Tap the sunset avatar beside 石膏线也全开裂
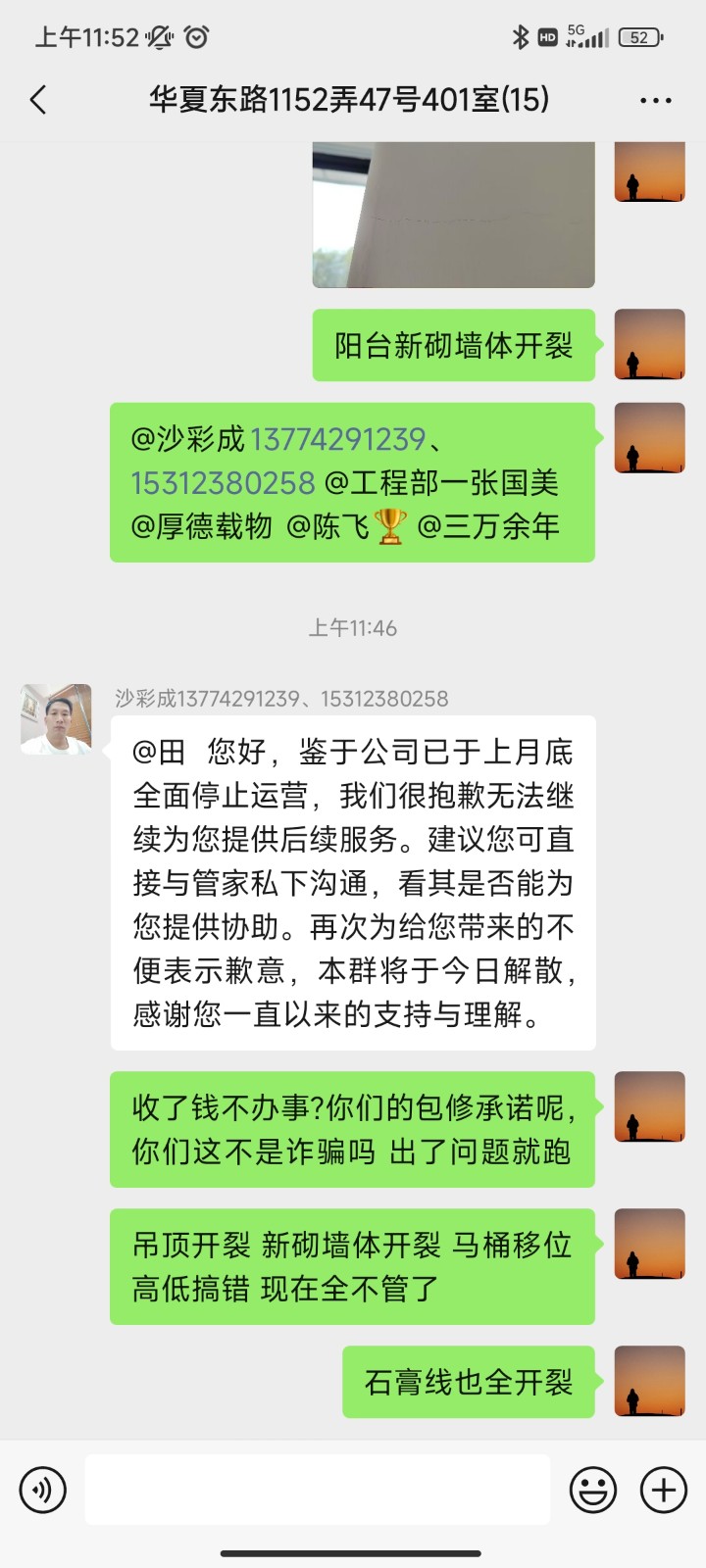706x1568 pixels. pyautogui.click(x=649, y=1382)
